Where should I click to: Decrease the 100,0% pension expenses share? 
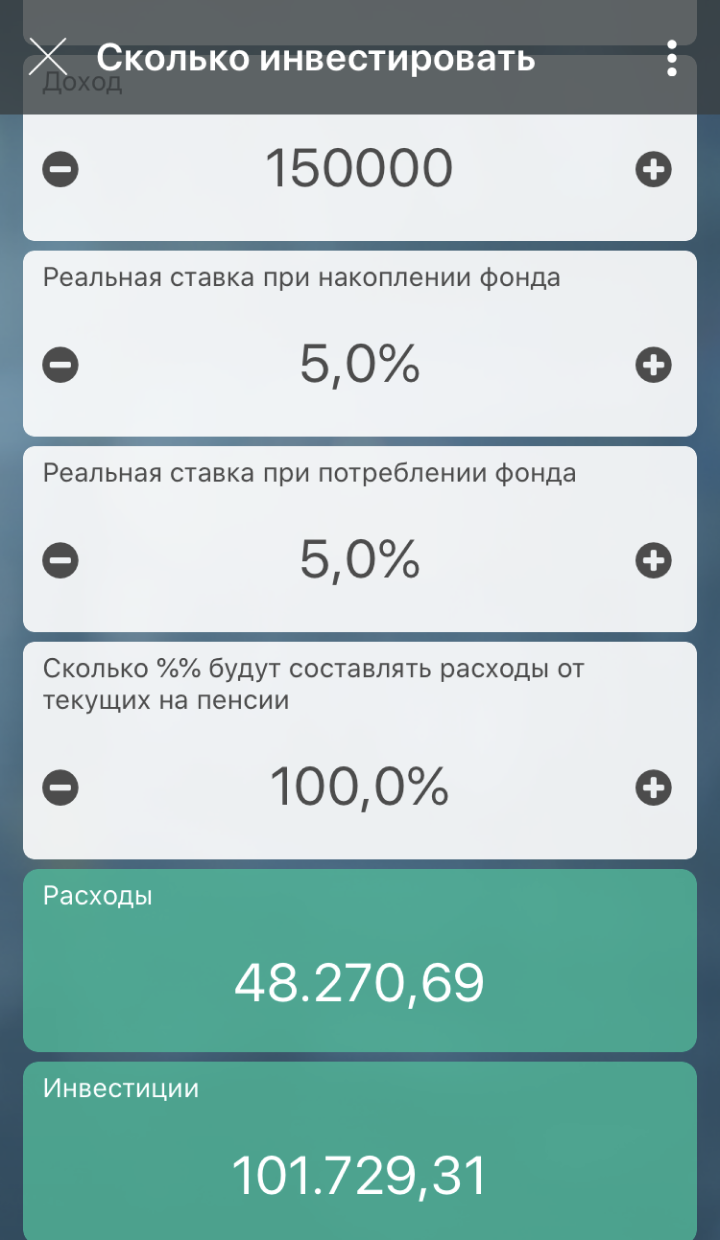[x=60, y=788]
